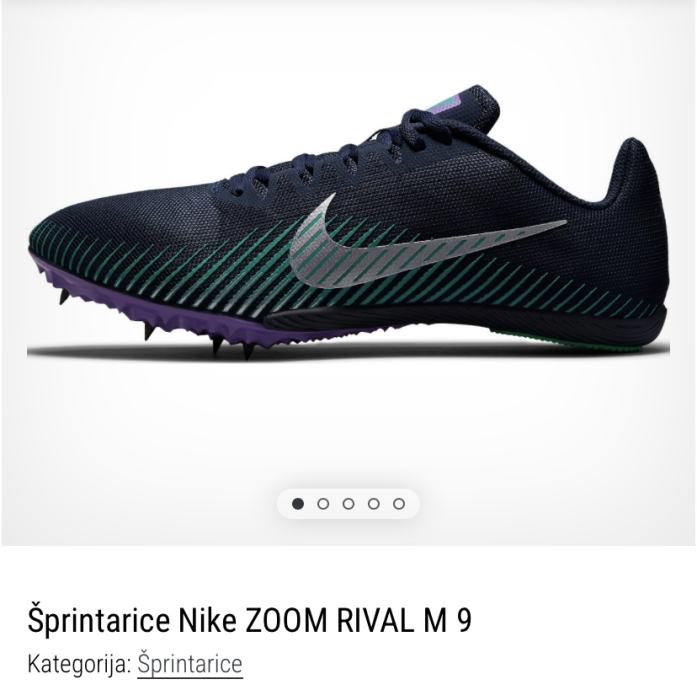
Task: Open the Šprintarice category link
Action: 190,664
